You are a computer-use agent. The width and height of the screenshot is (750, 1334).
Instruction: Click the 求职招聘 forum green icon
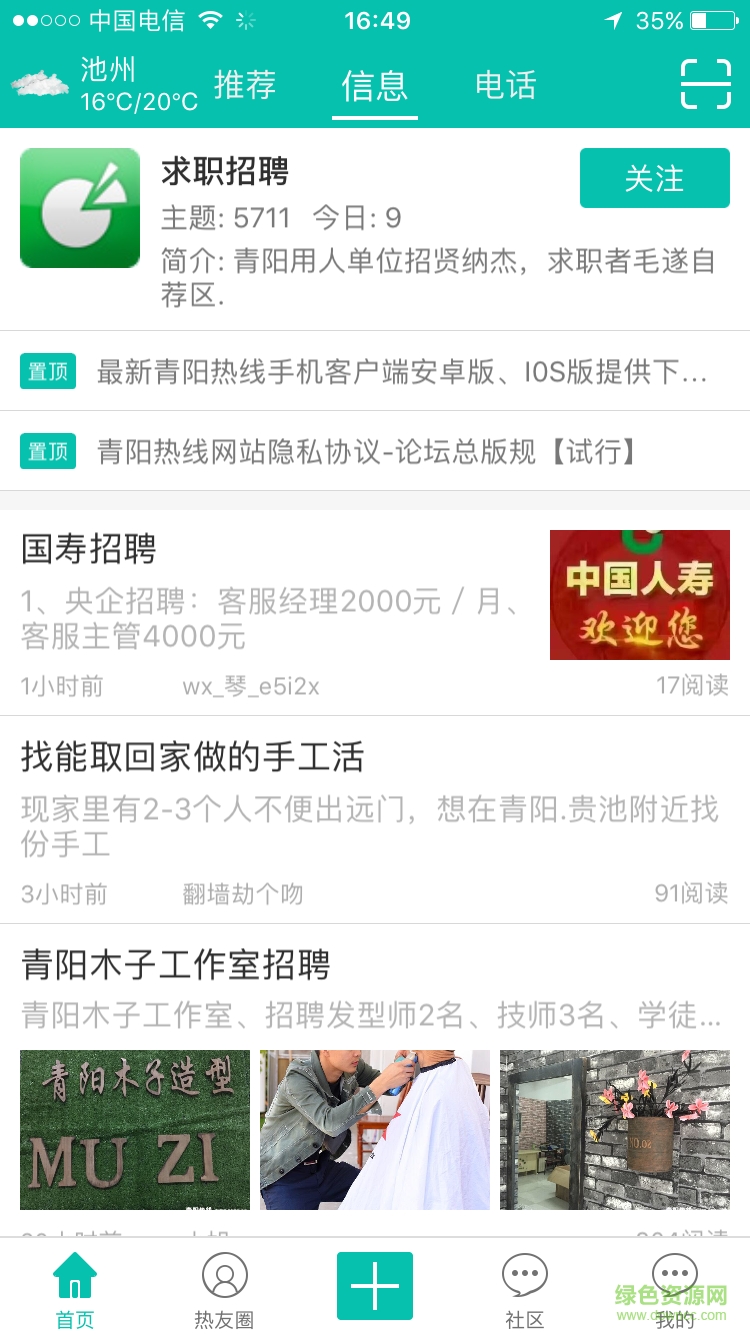point(80,207)
